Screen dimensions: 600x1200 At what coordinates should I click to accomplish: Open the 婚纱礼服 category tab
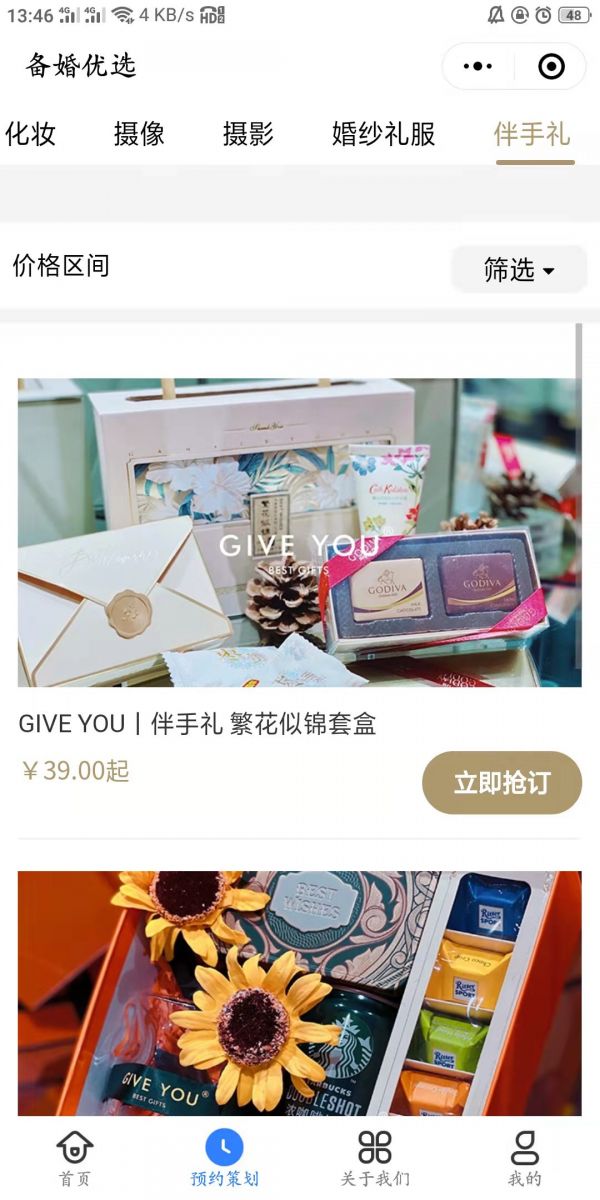click(384, 134)
